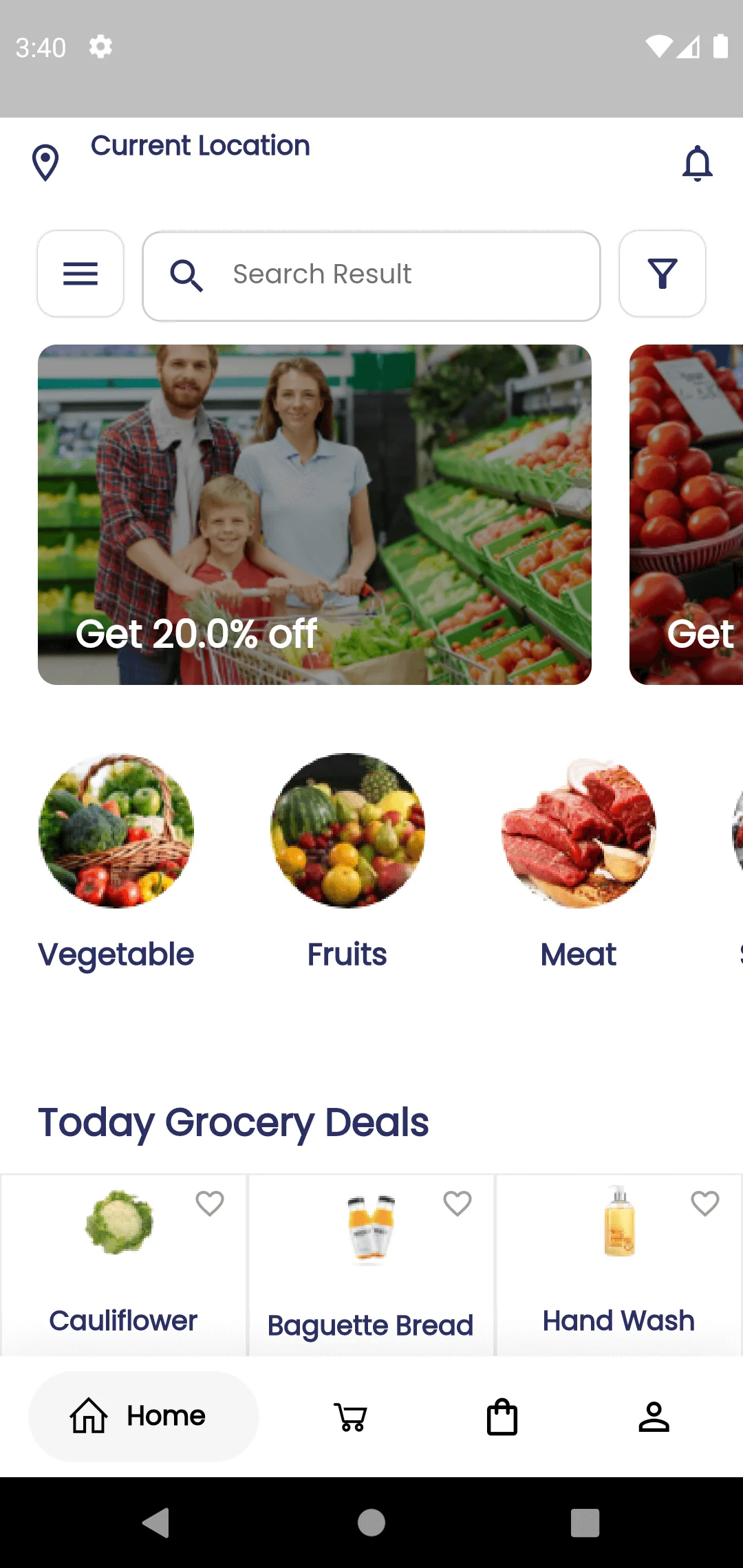Open the filter options

(x=662, y=274)
